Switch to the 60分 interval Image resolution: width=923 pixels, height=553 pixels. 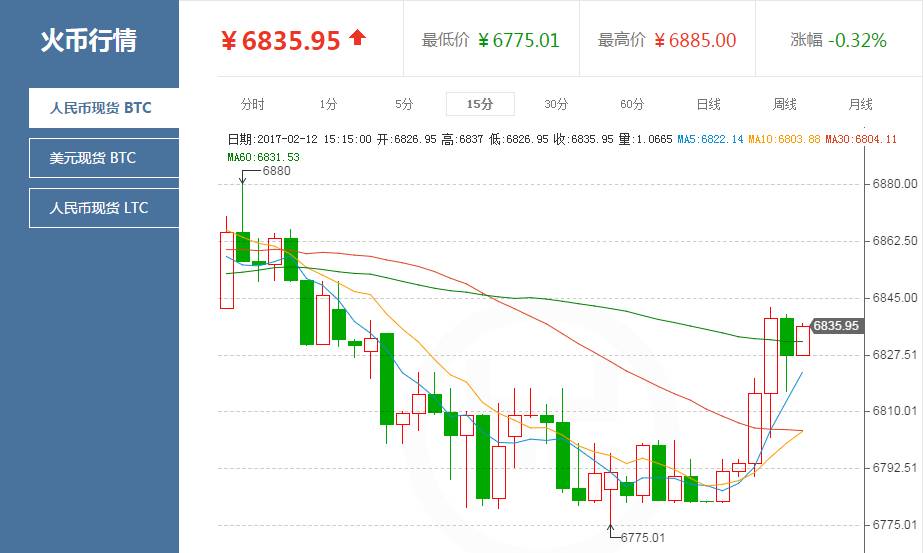(x=632, y=104)
